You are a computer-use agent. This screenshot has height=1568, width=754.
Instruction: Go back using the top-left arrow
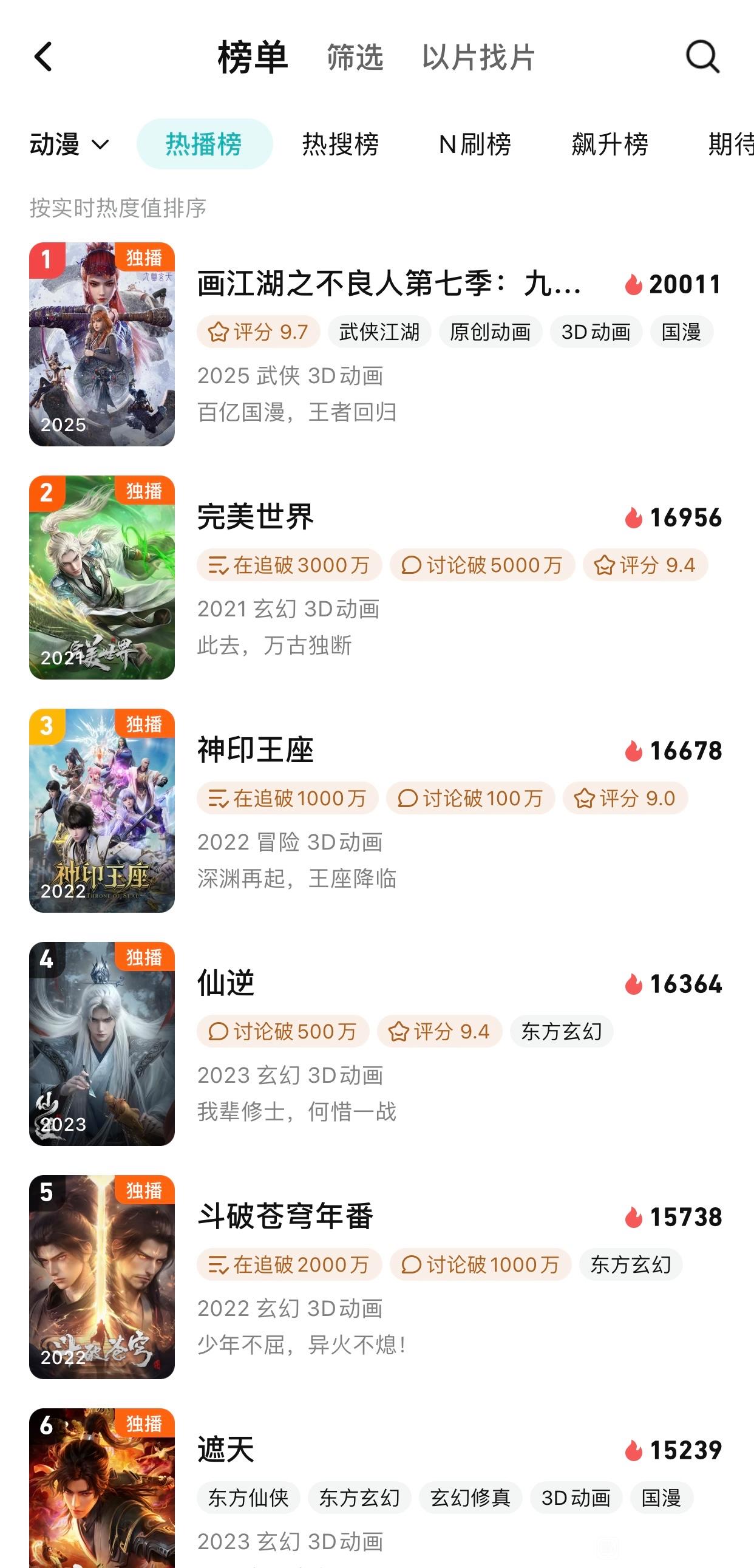coord(43,57)
